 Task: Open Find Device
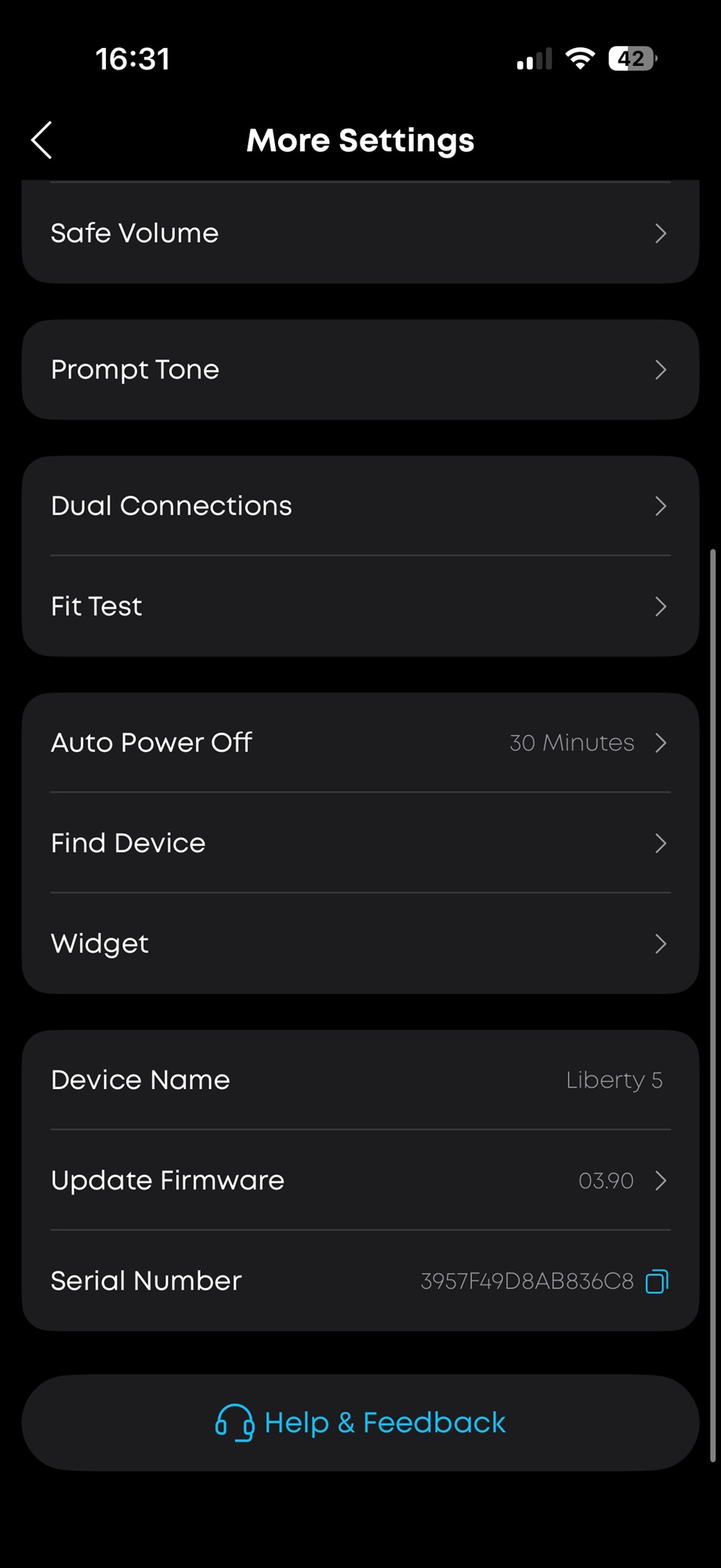pyautogui.click(x=360, y=843)
